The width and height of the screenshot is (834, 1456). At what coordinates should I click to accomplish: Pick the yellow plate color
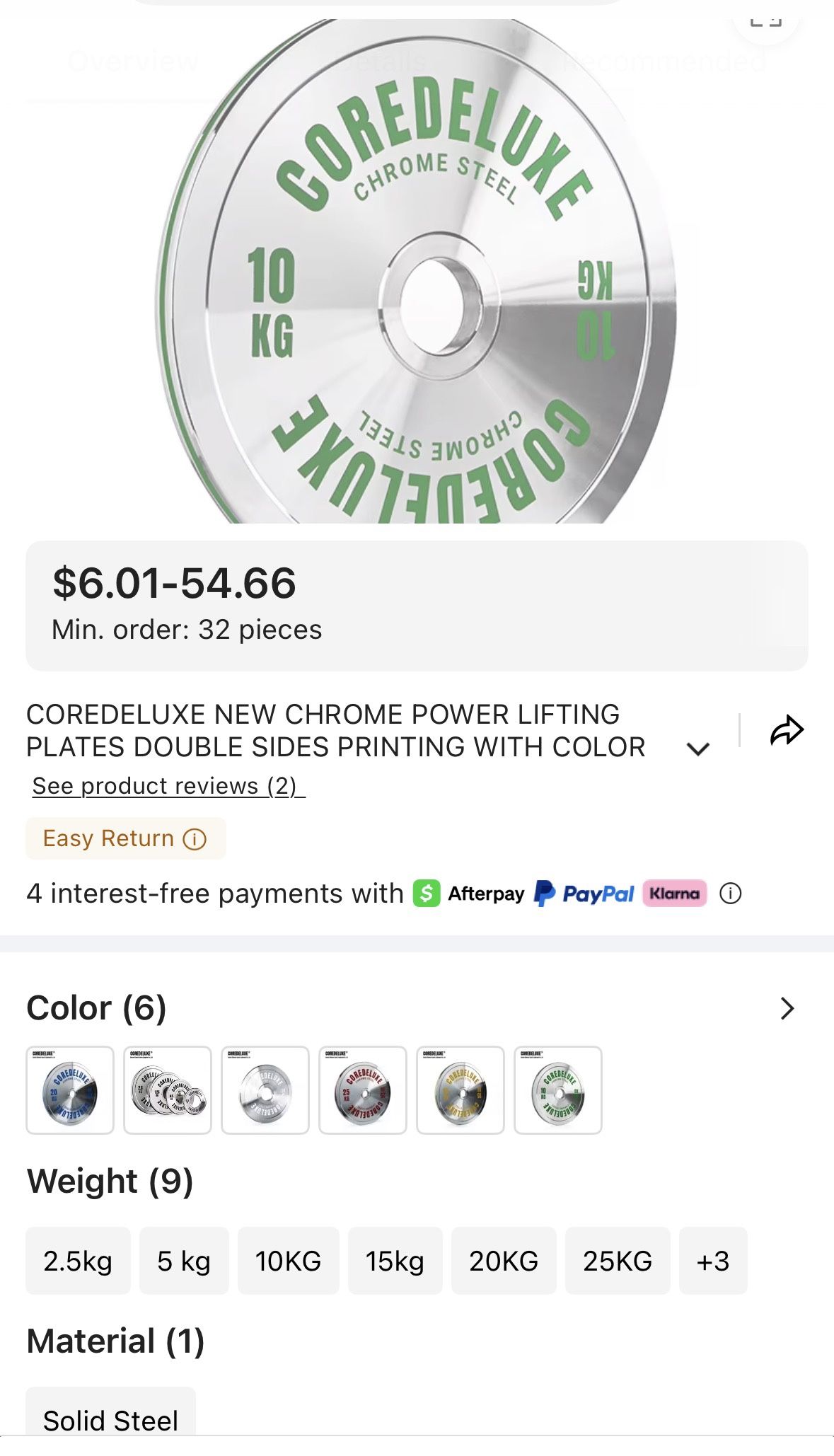(461, 1090)
